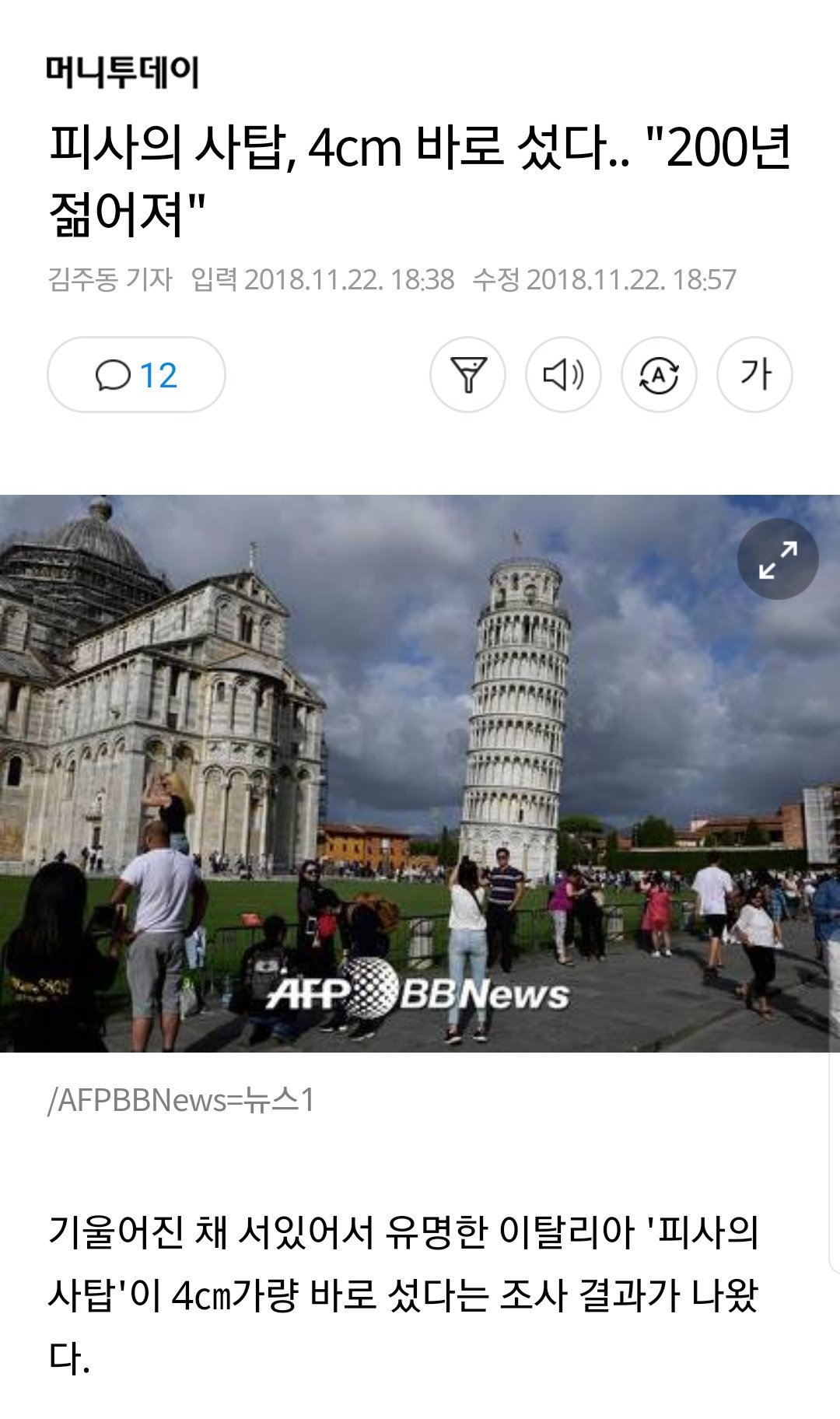Listen to the article with the speaker icon
Viewport: 840px width, 1419px height.
pos(563,376)
